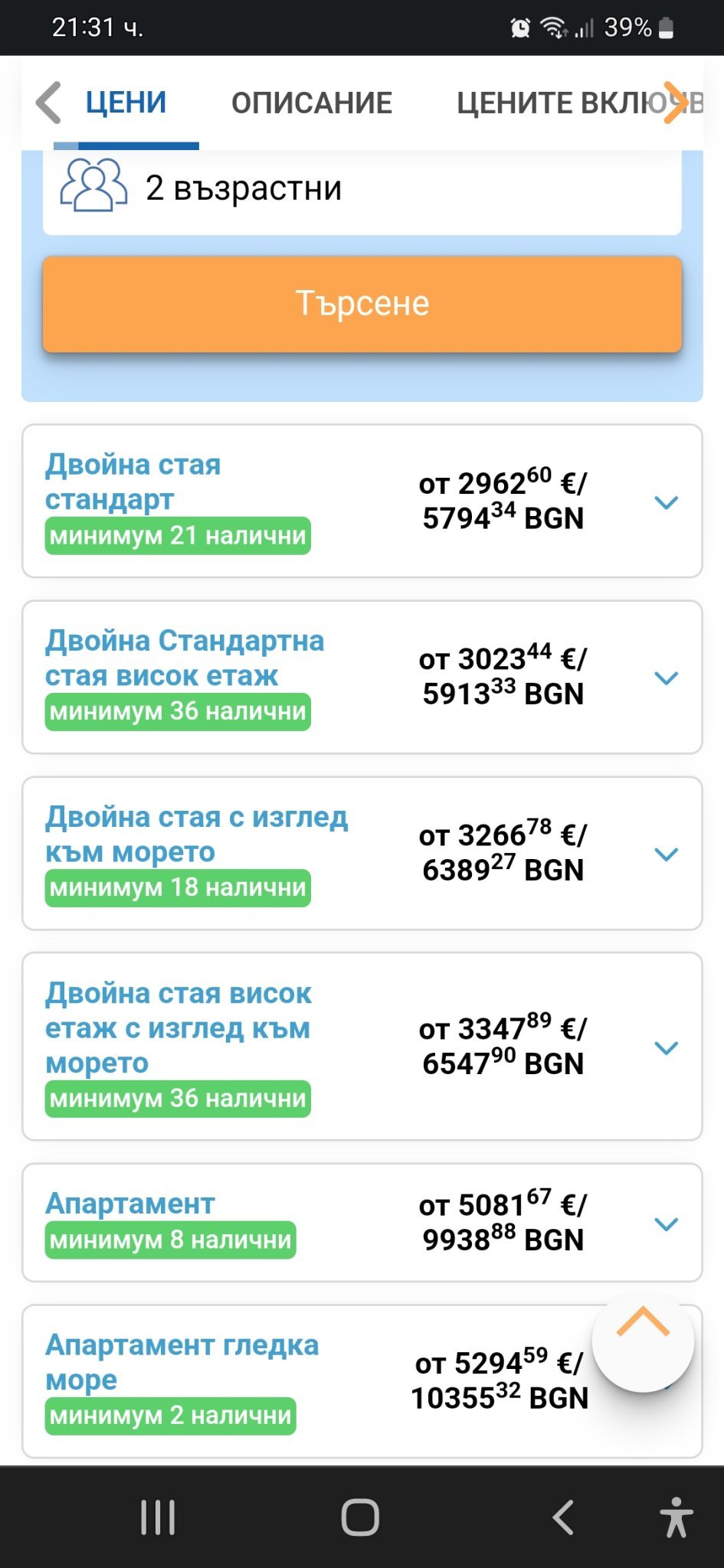Expand Двойна стая с изглед към морето
Viewport: 724px width, 1568px height.
click(667, 854)
